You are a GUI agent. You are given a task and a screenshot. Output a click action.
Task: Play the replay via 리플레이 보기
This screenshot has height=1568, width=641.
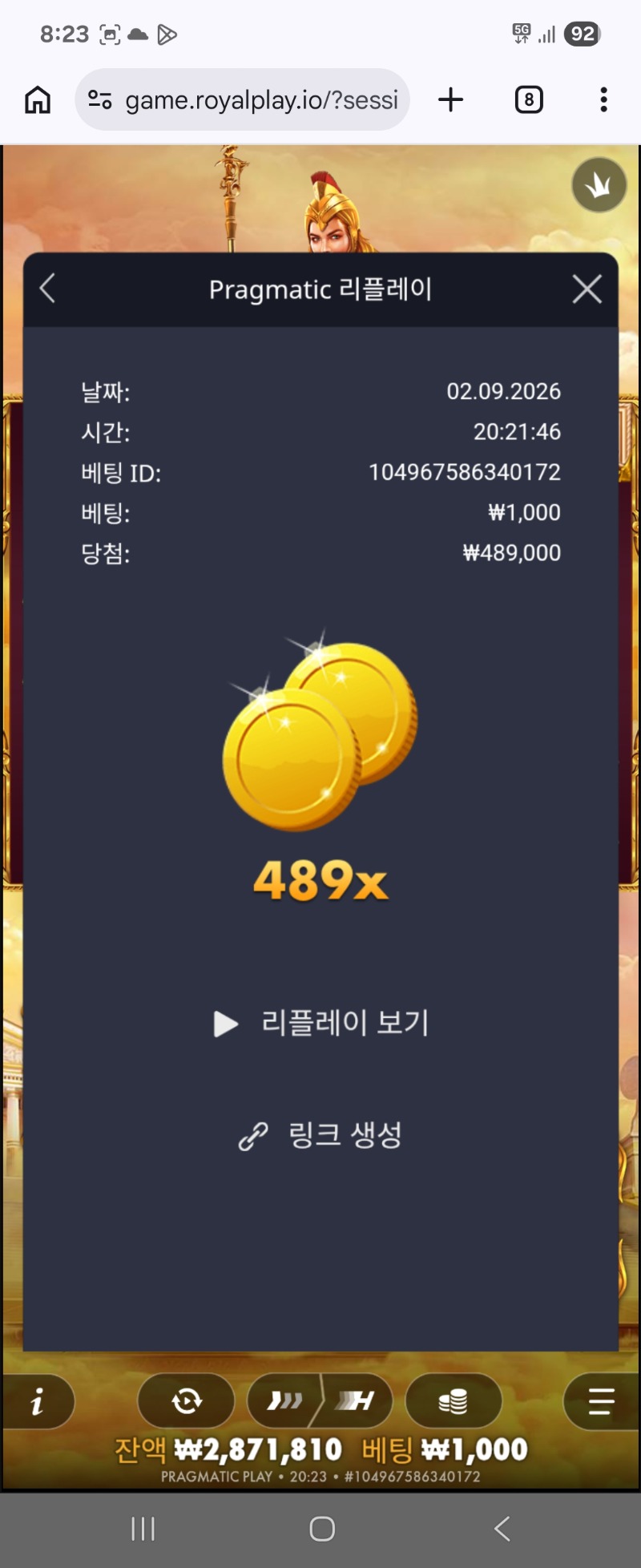click(x=320, y=1023)
